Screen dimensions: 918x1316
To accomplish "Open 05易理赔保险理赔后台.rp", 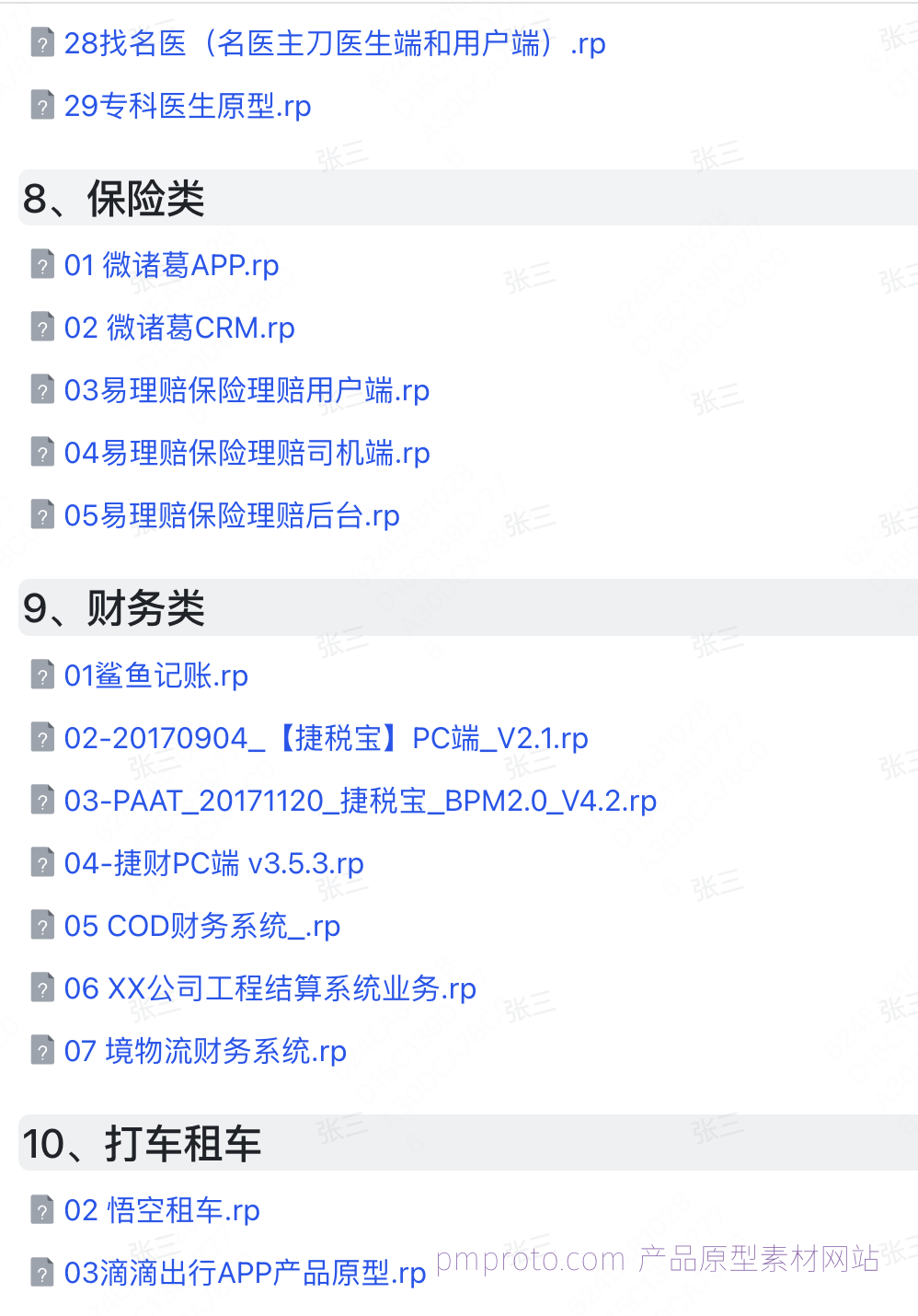I will click(232, 515).
